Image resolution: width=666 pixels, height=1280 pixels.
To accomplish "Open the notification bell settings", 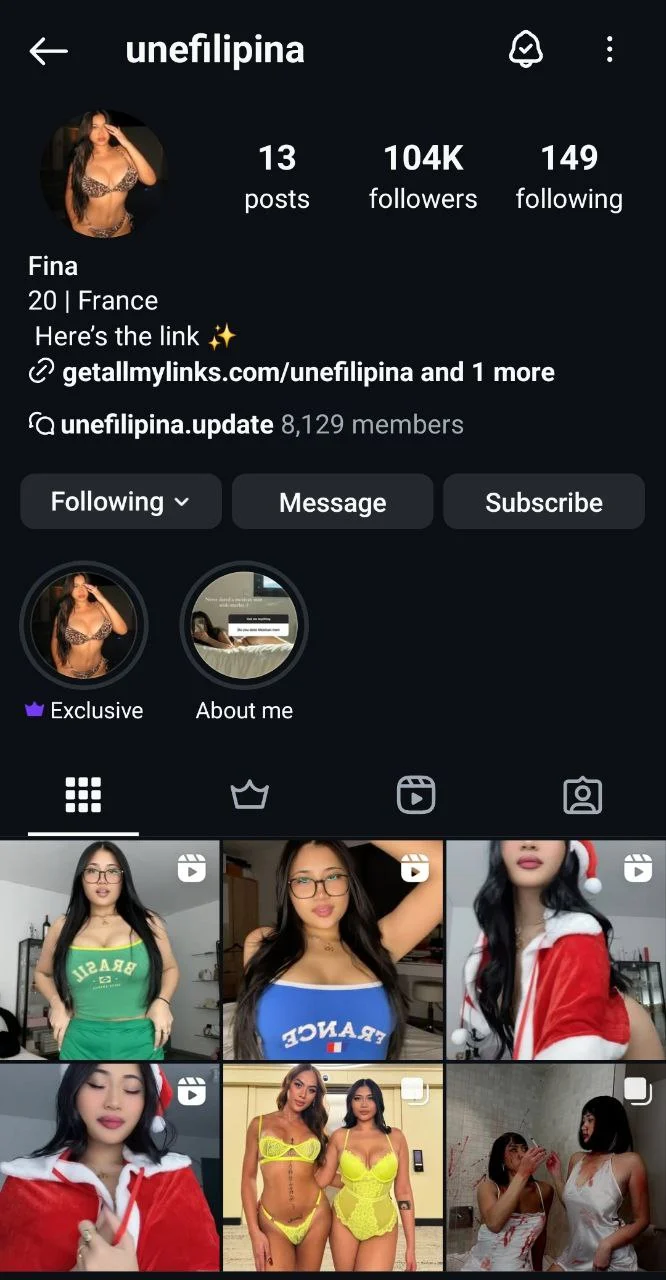I will pyautogui.click(x=526, y=49).
